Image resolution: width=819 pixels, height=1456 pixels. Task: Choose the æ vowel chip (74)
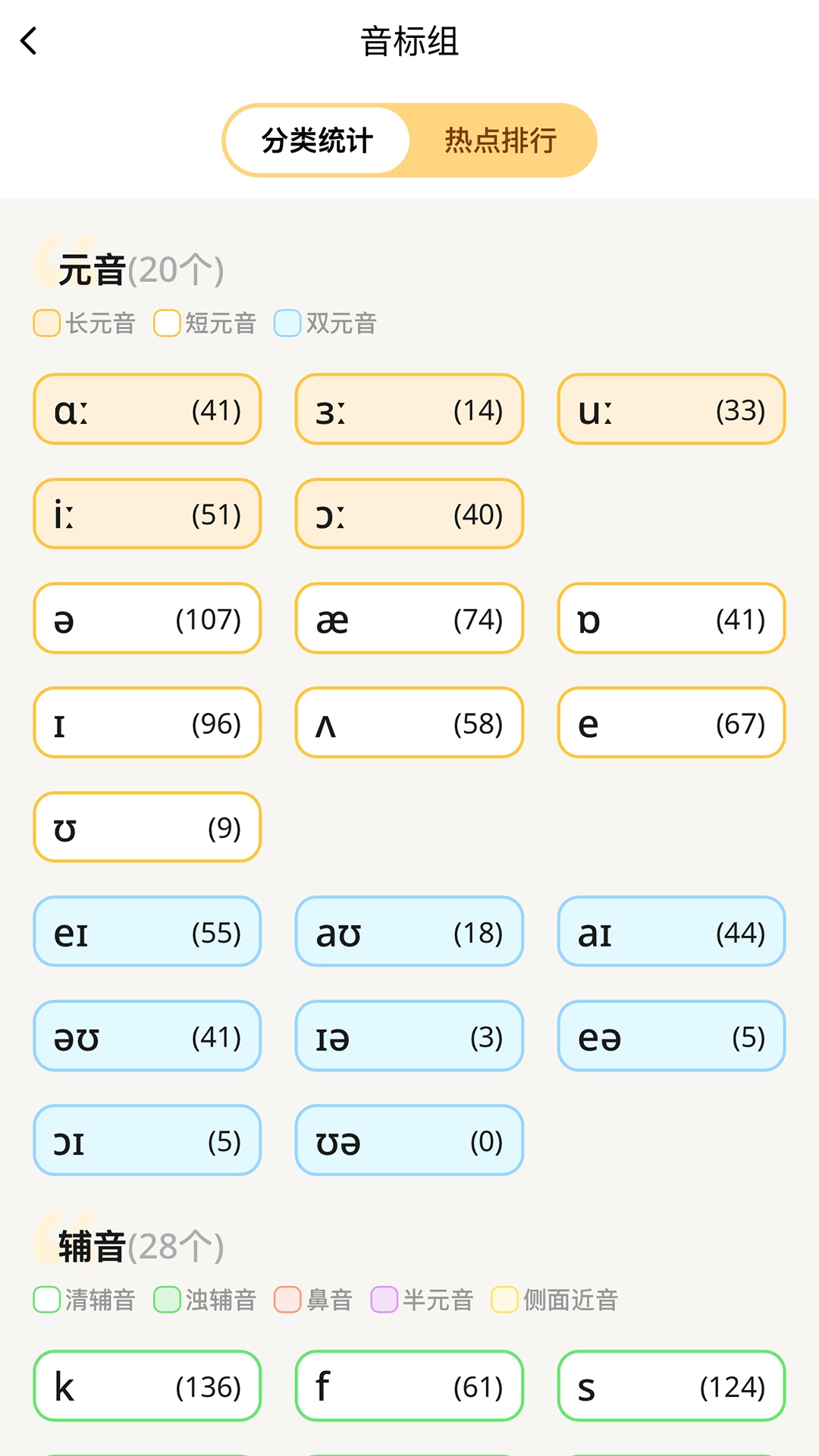[409, 619]
